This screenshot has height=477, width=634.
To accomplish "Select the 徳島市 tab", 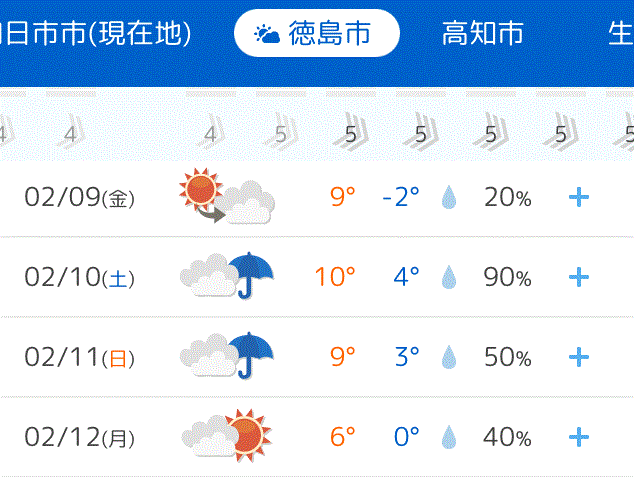I will point(316,35).
